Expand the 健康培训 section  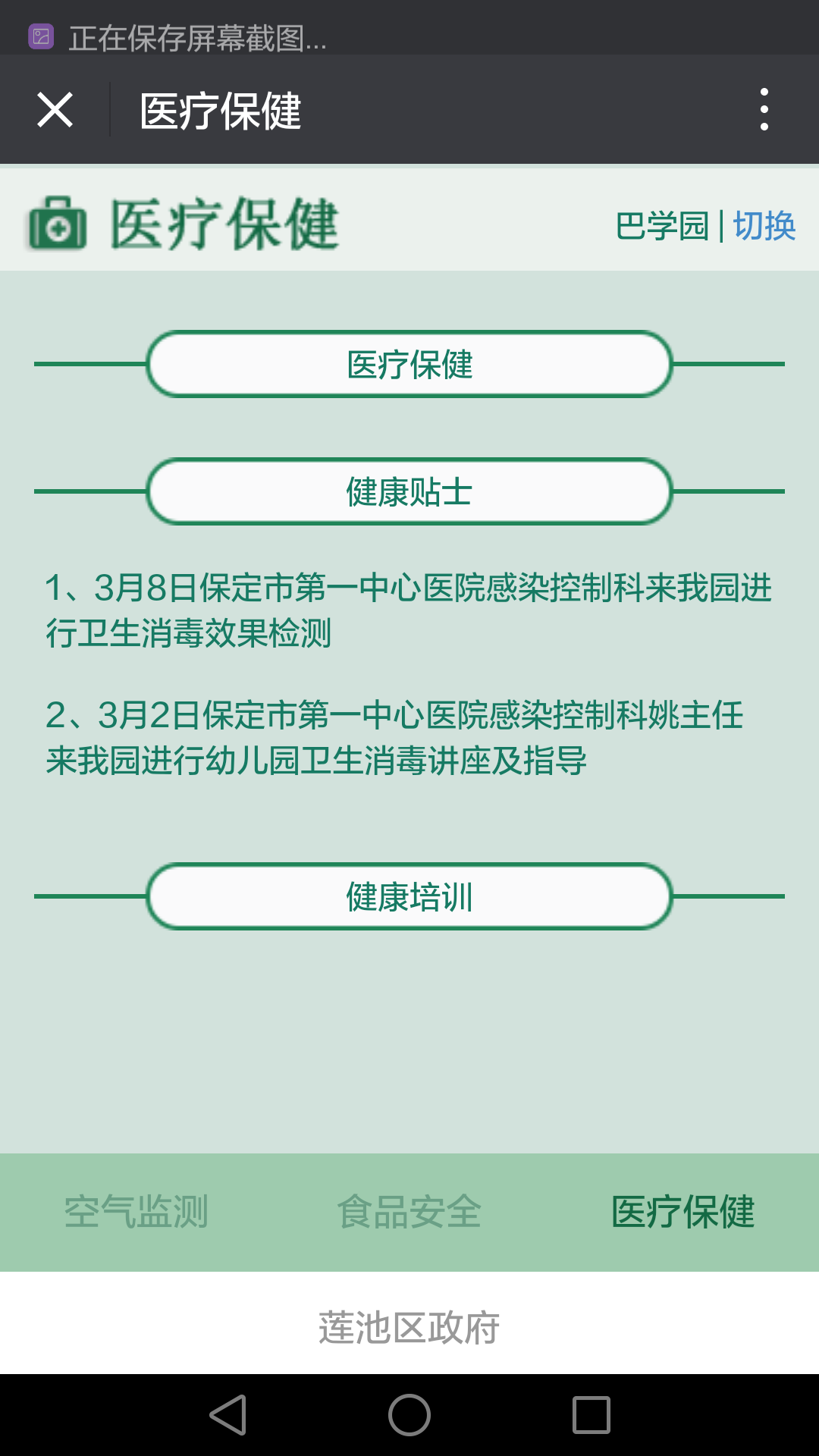(409, 897)
